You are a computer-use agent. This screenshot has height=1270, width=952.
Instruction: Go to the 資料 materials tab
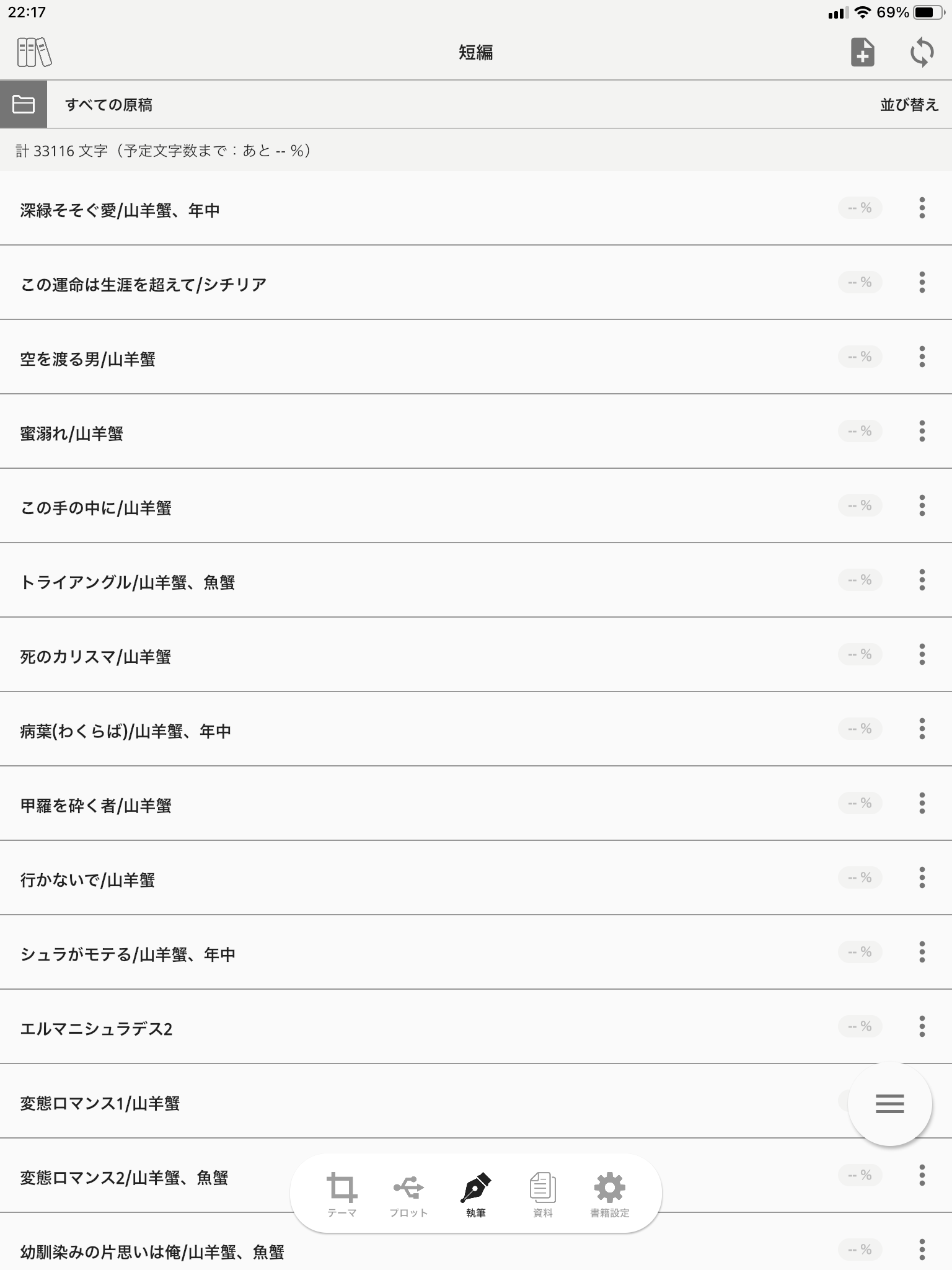coord(542,1195)
